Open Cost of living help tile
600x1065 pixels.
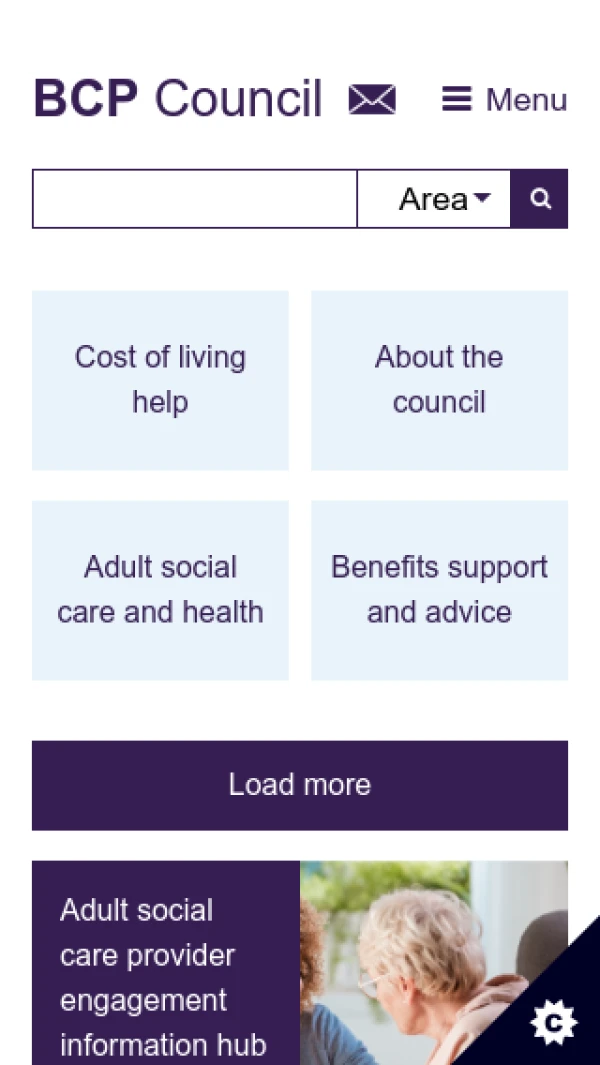click(x=160, y=380)
